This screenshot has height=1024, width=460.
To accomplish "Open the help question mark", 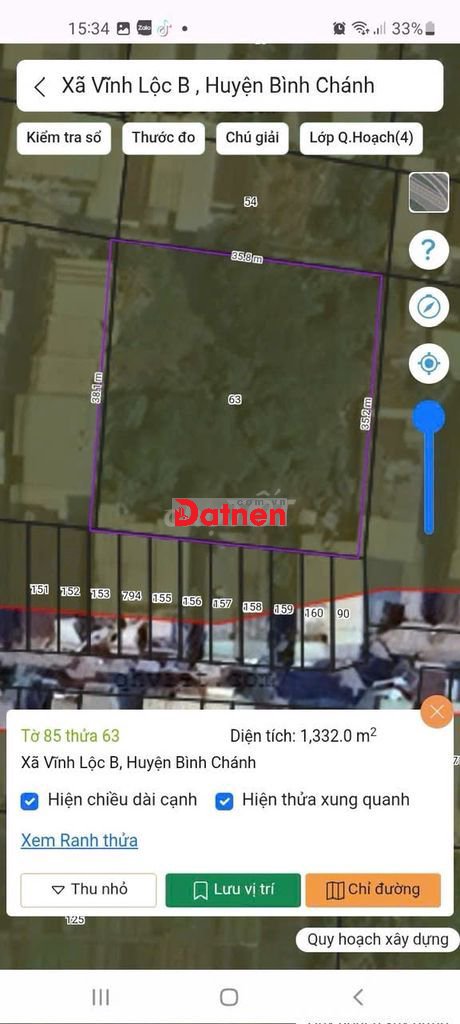I will [x=429, y=249].
